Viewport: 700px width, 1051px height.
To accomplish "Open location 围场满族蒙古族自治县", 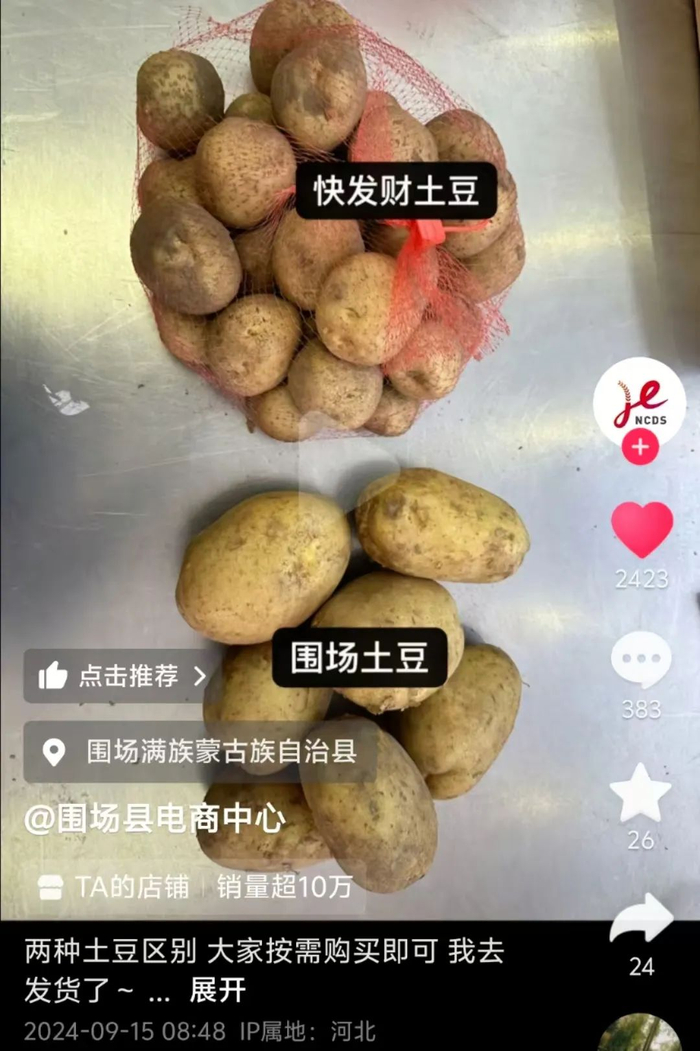I will (x=201, y=751).
